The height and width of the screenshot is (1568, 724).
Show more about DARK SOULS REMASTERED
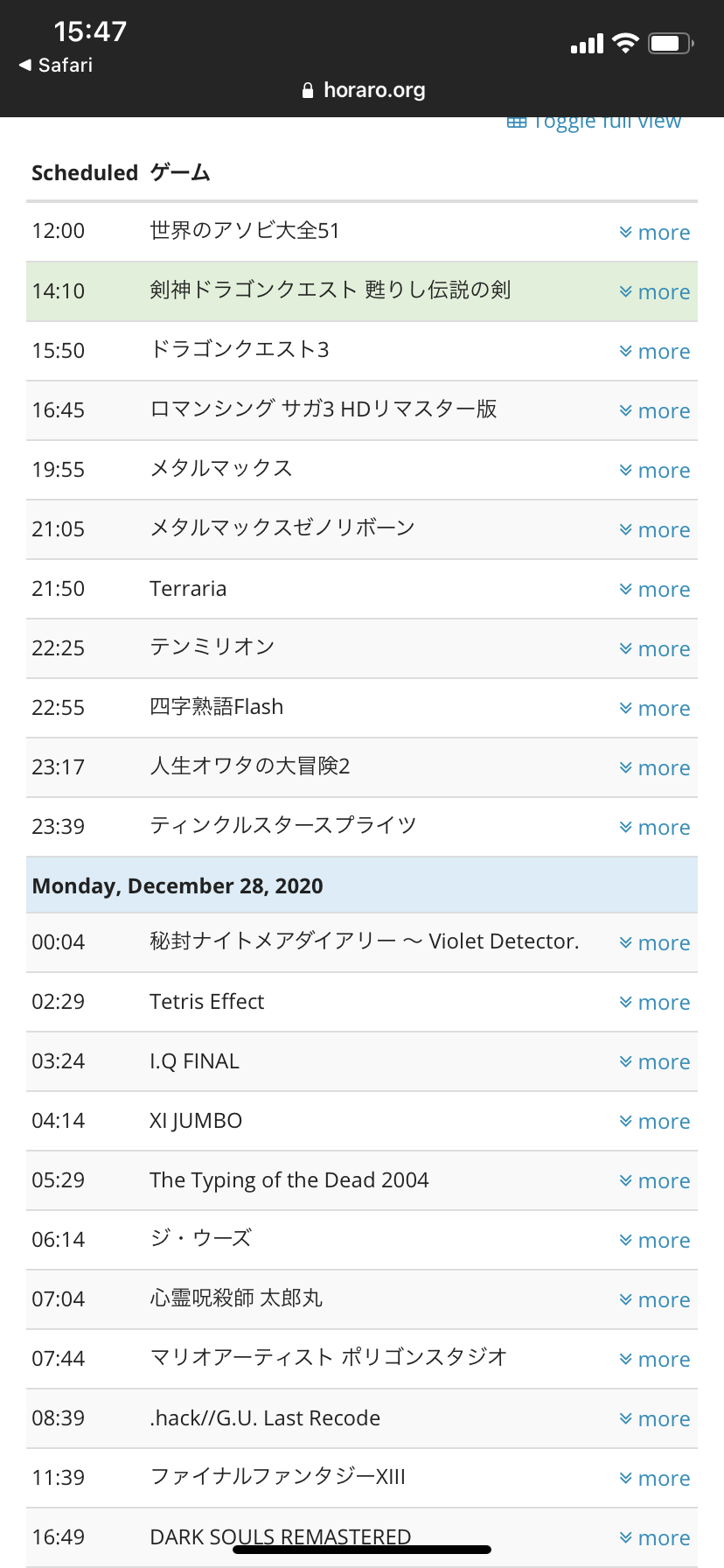[x=654, y=1538]
